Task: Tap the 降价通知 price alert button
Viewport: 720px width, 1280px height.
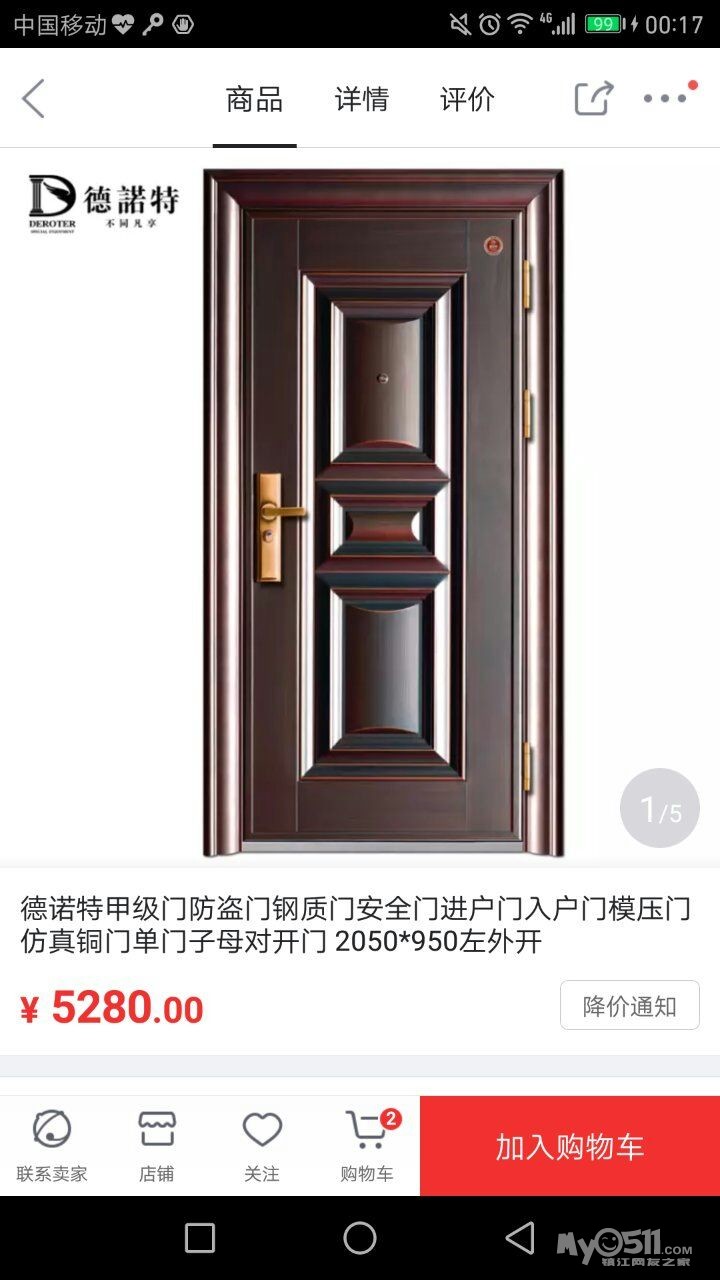Action: click(x=629, y=1006)
